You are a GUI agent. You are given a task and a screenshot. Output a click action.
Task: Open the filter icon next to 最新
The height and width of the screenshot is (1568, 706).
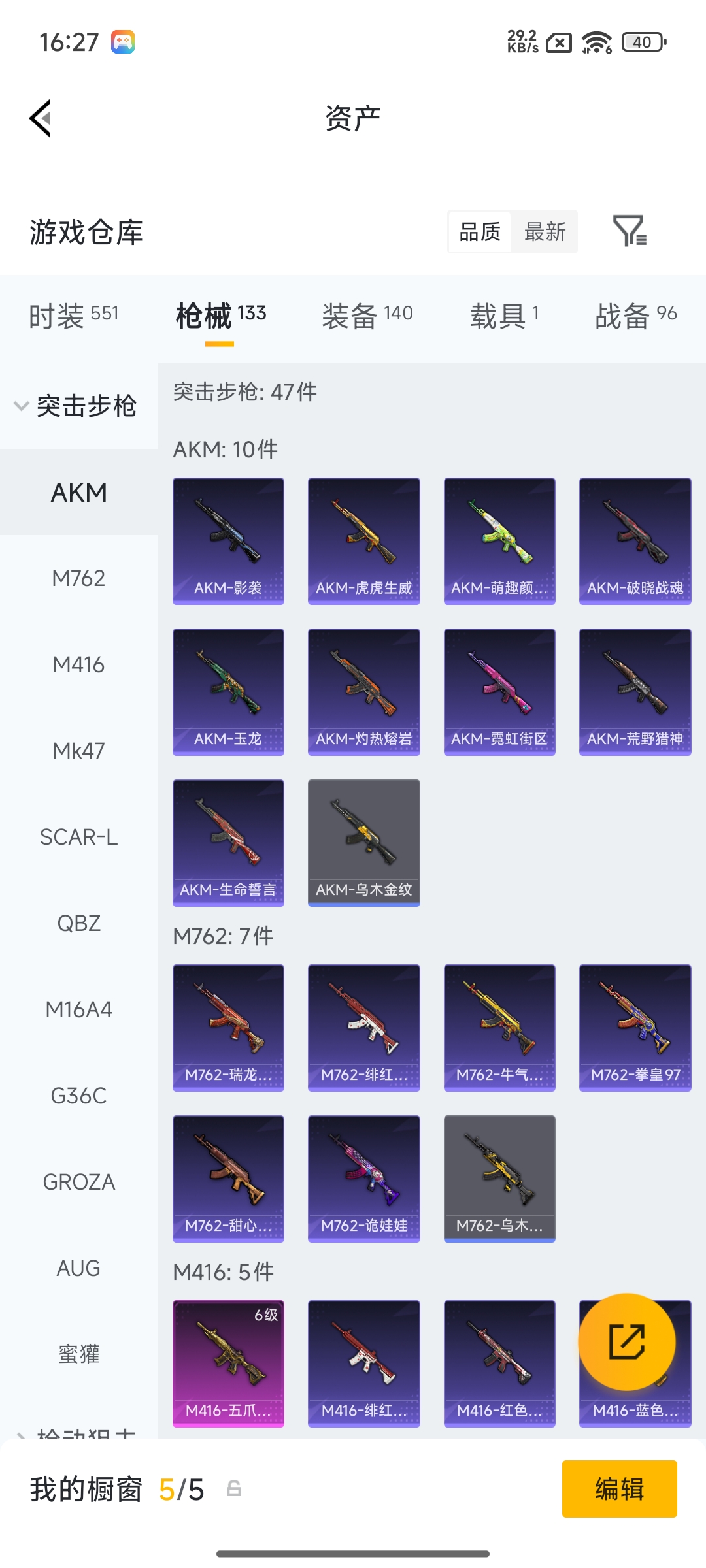630,231
